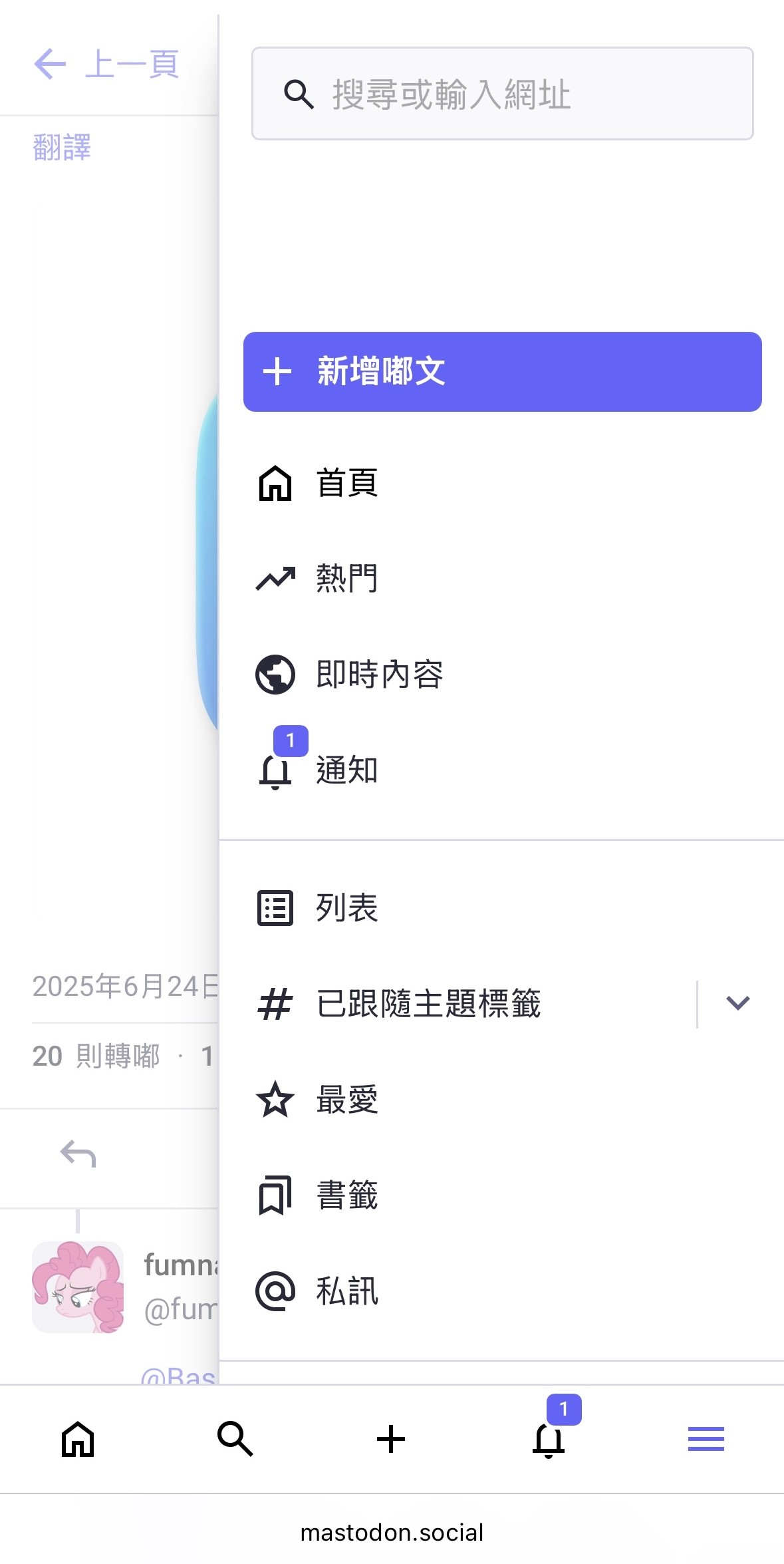Viewport: 784px width, 1564px height.
Task: Tap the 翻譯 translate link
Action: click(62, 147)
